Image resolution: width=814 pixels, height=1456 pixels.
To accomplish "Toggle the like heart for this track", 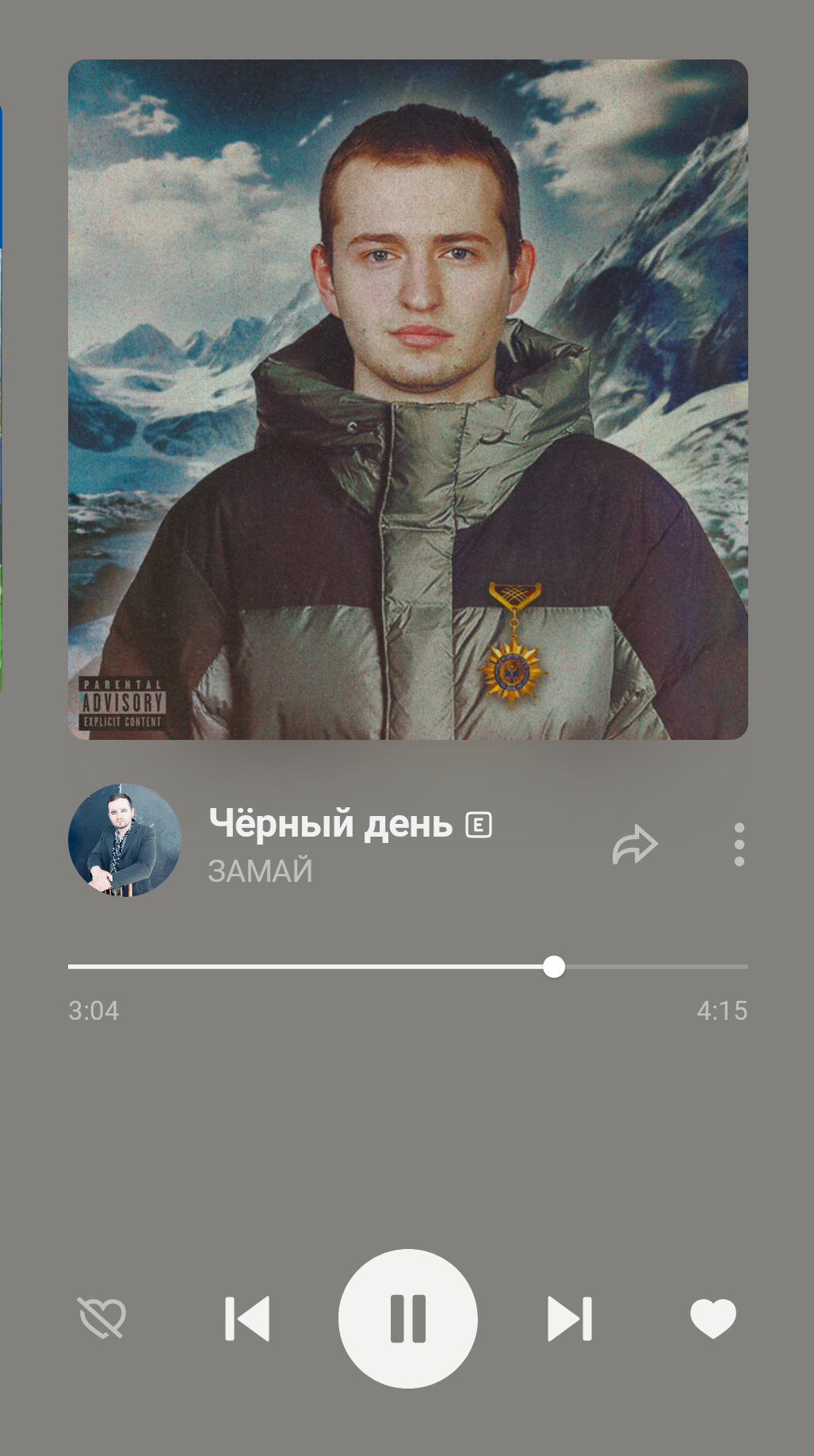I will pos(713,1319).
